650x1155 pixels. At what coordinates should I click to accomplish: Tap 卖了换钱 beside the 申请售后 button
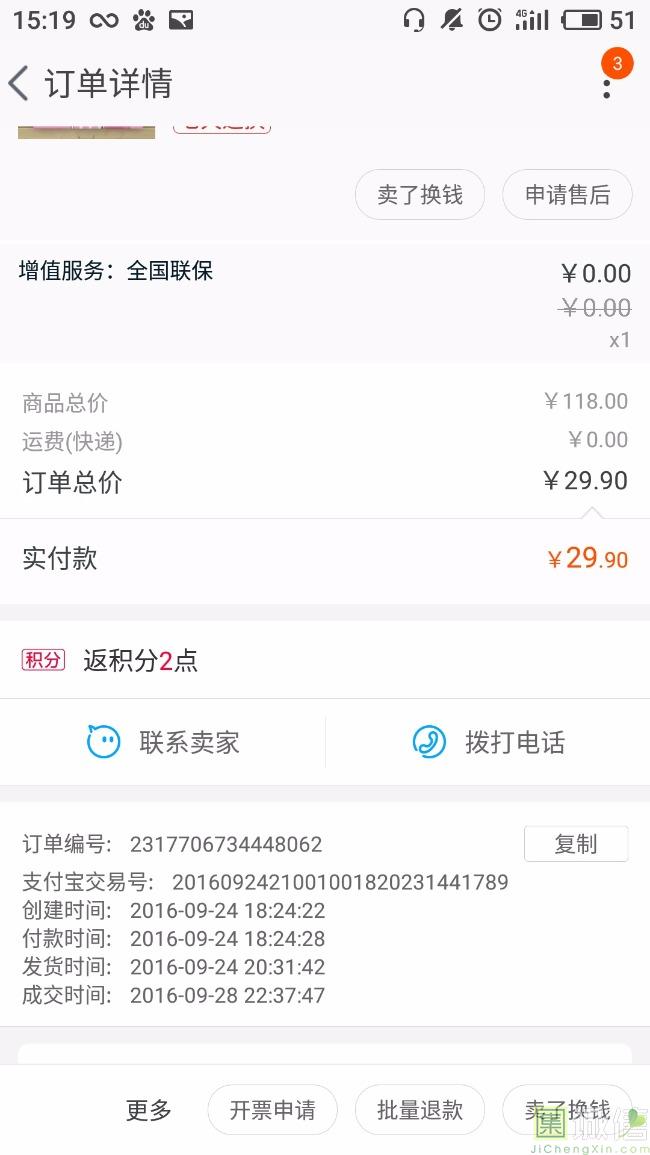click(420, 195)
